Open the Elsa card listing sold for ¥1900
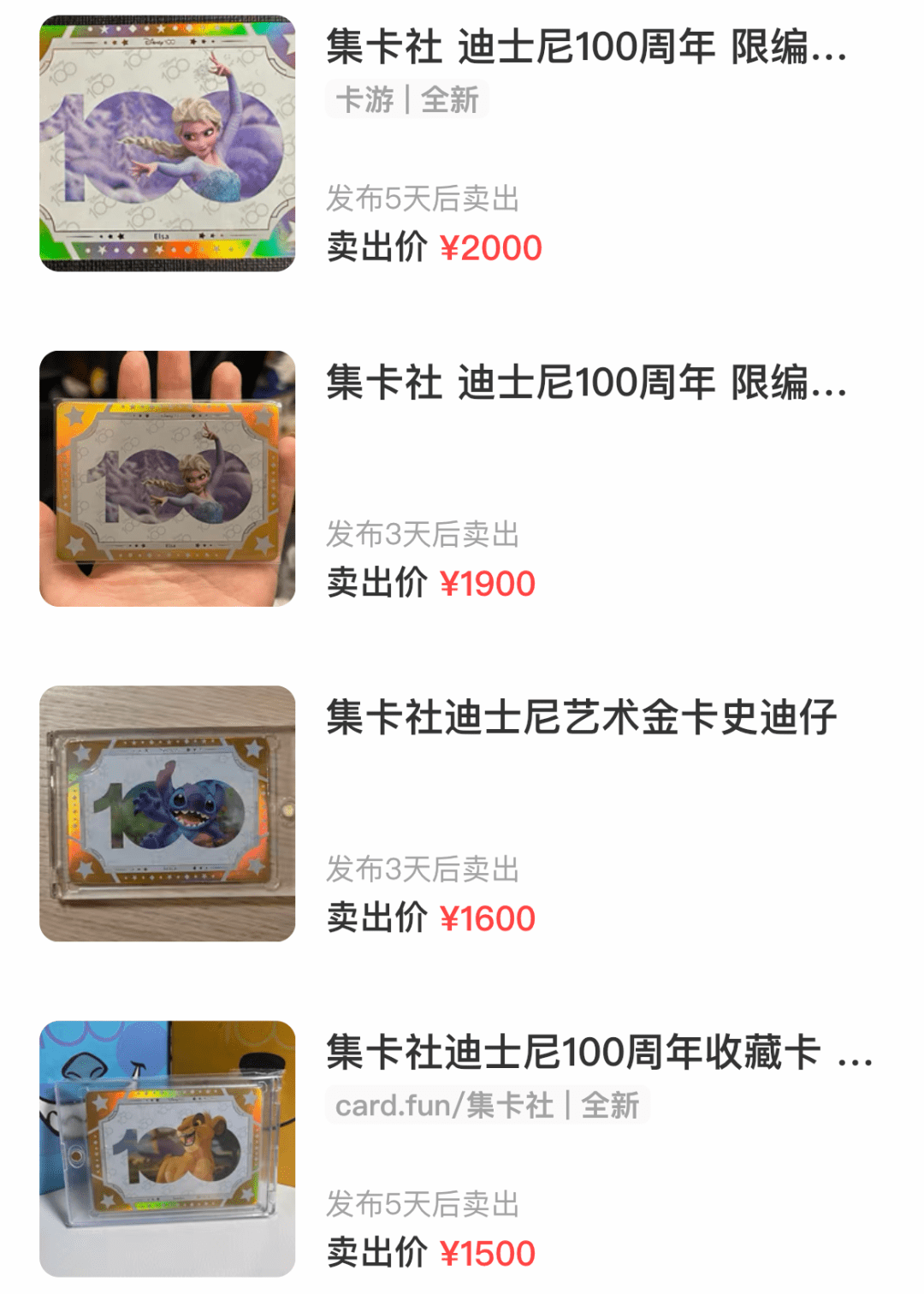Image resolution: width=924 pixels, height=1294 pixels. pos(585,383)
